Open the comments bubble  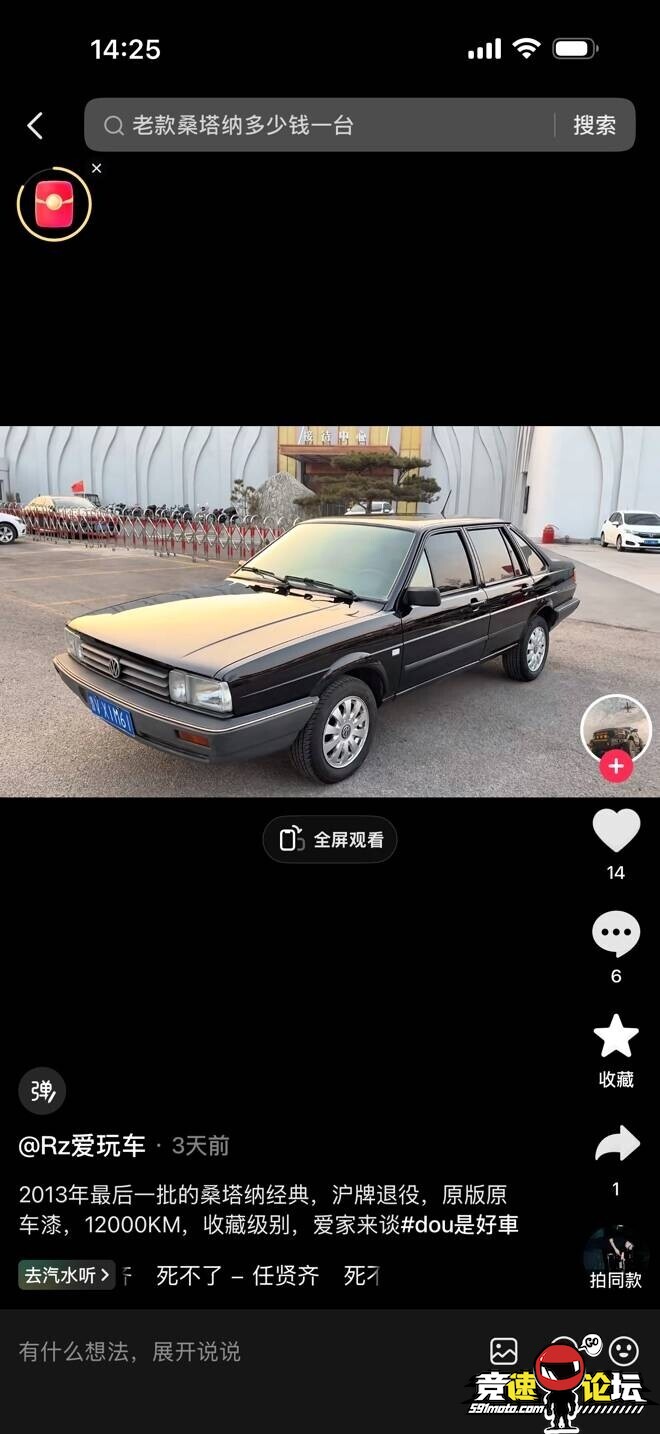tap(616, 934)
